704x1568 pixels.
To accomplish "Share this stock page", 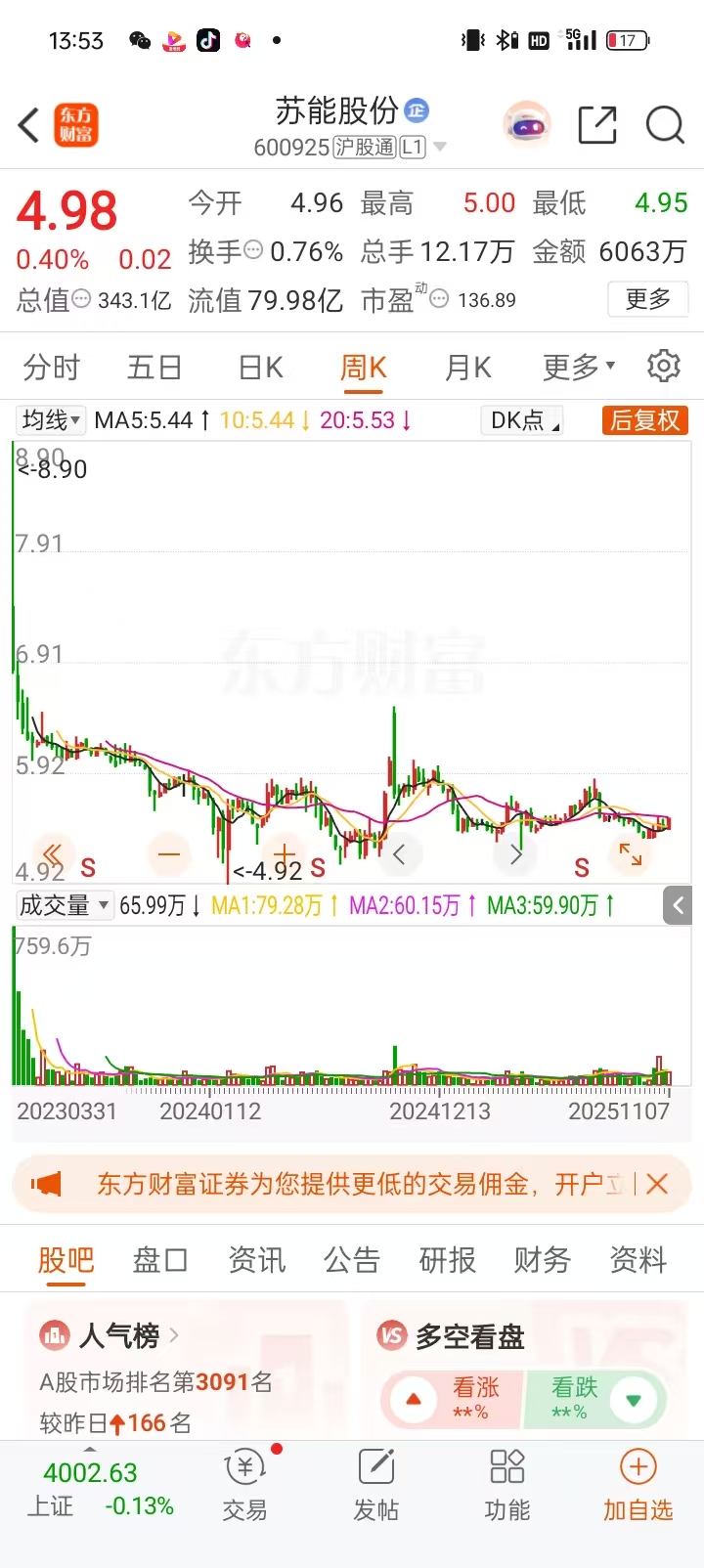I will [x=596, y=125].
